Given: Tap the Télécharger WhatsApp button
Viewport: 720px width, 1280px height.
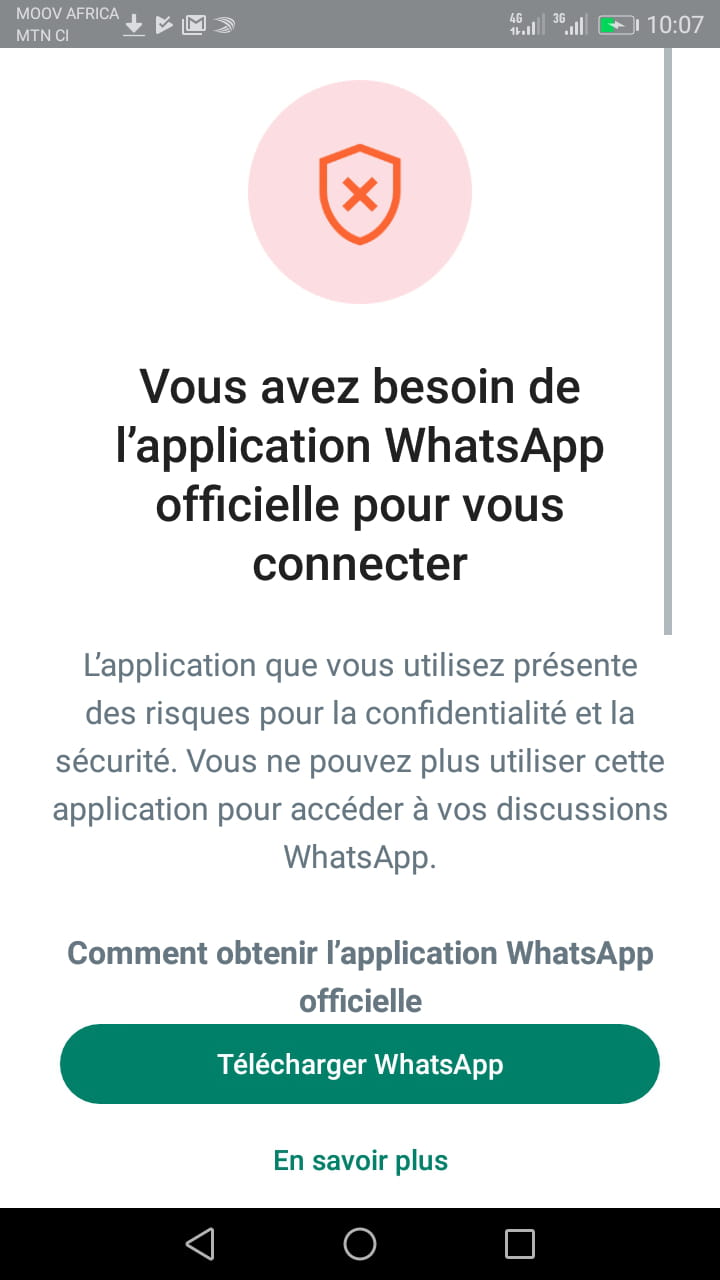Looking at the screenshot, I should point(360,1064).
